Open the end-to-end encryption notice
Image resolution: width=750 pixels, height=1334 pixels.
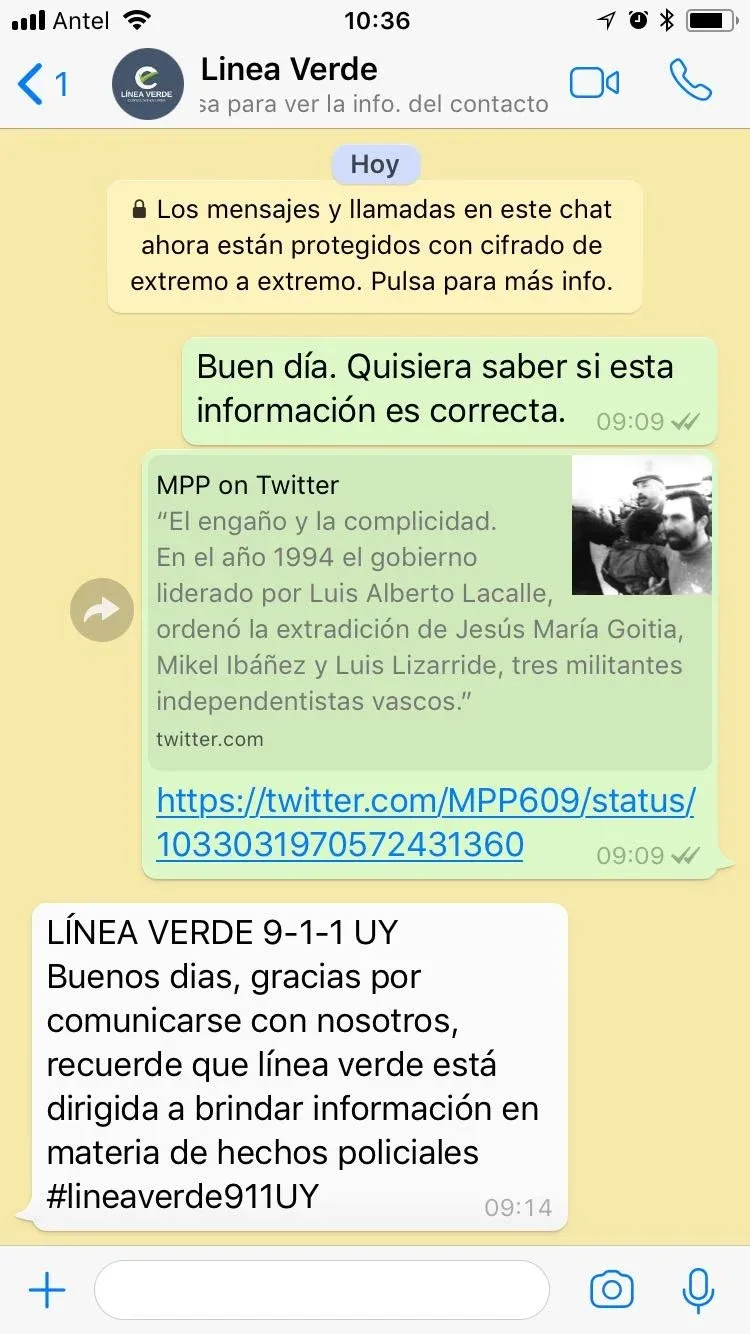click(375, 246)
